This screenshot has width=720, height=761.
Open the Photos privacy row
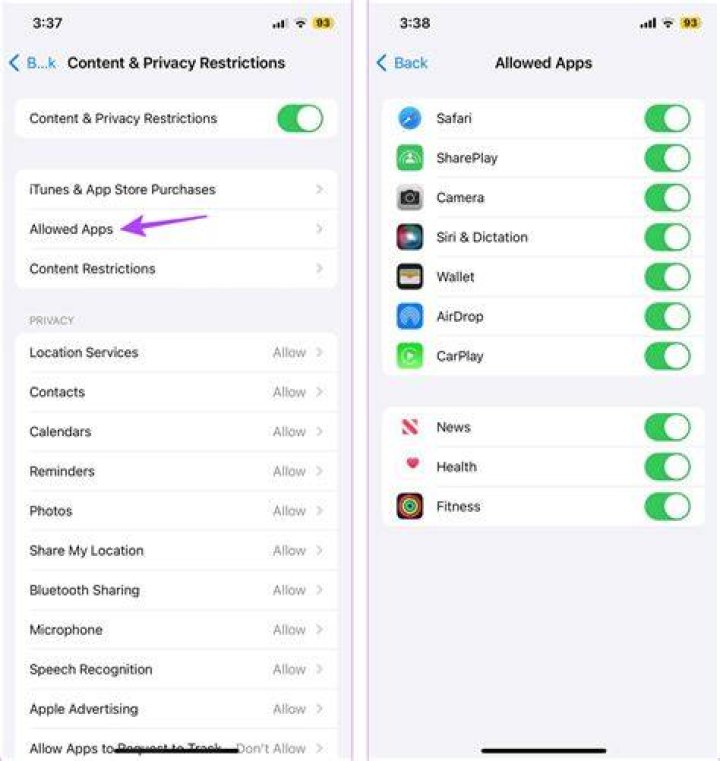coord(176,511)
